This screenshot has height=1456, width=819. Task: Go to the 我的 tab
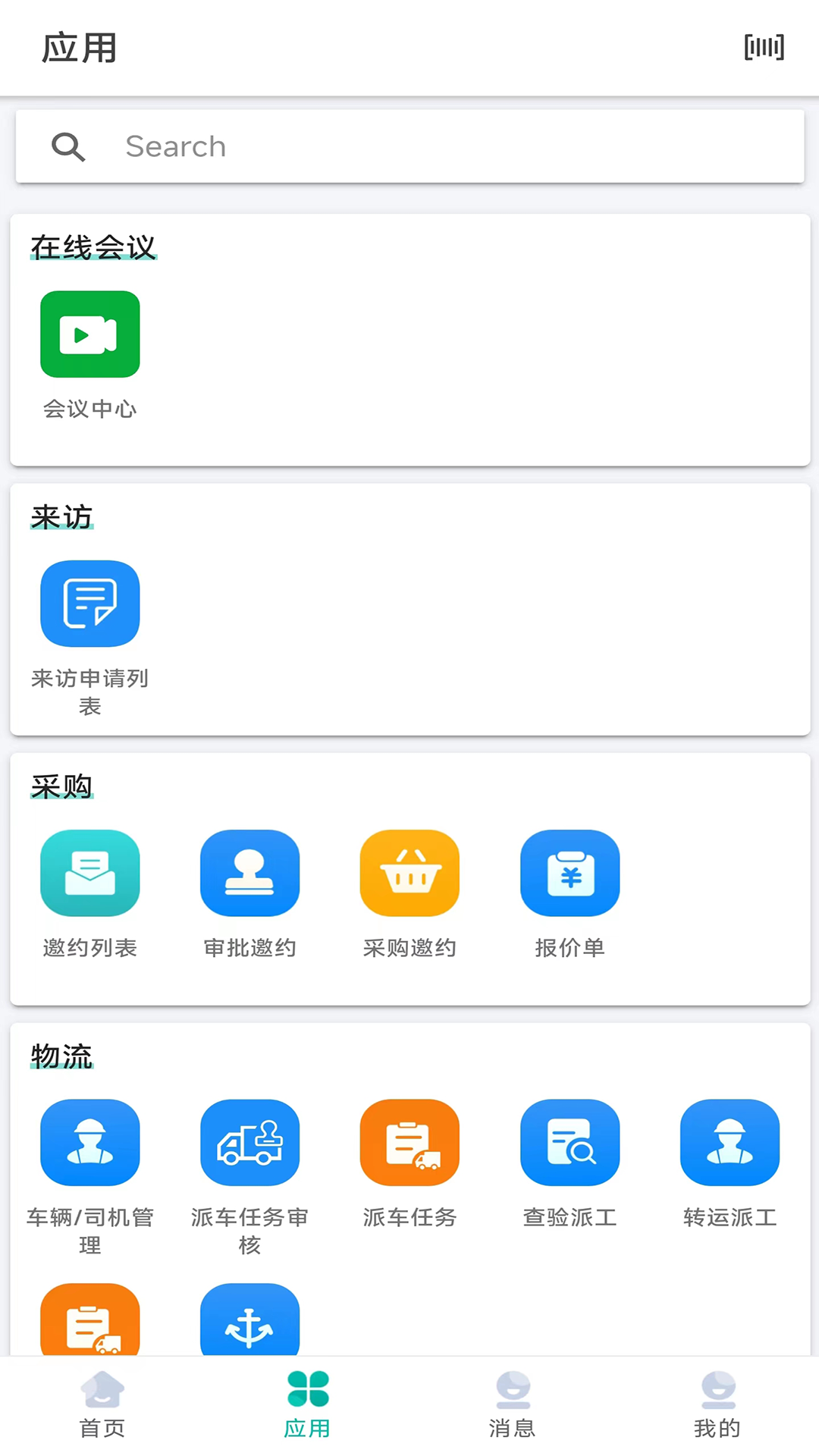(x=717, y=1404)
